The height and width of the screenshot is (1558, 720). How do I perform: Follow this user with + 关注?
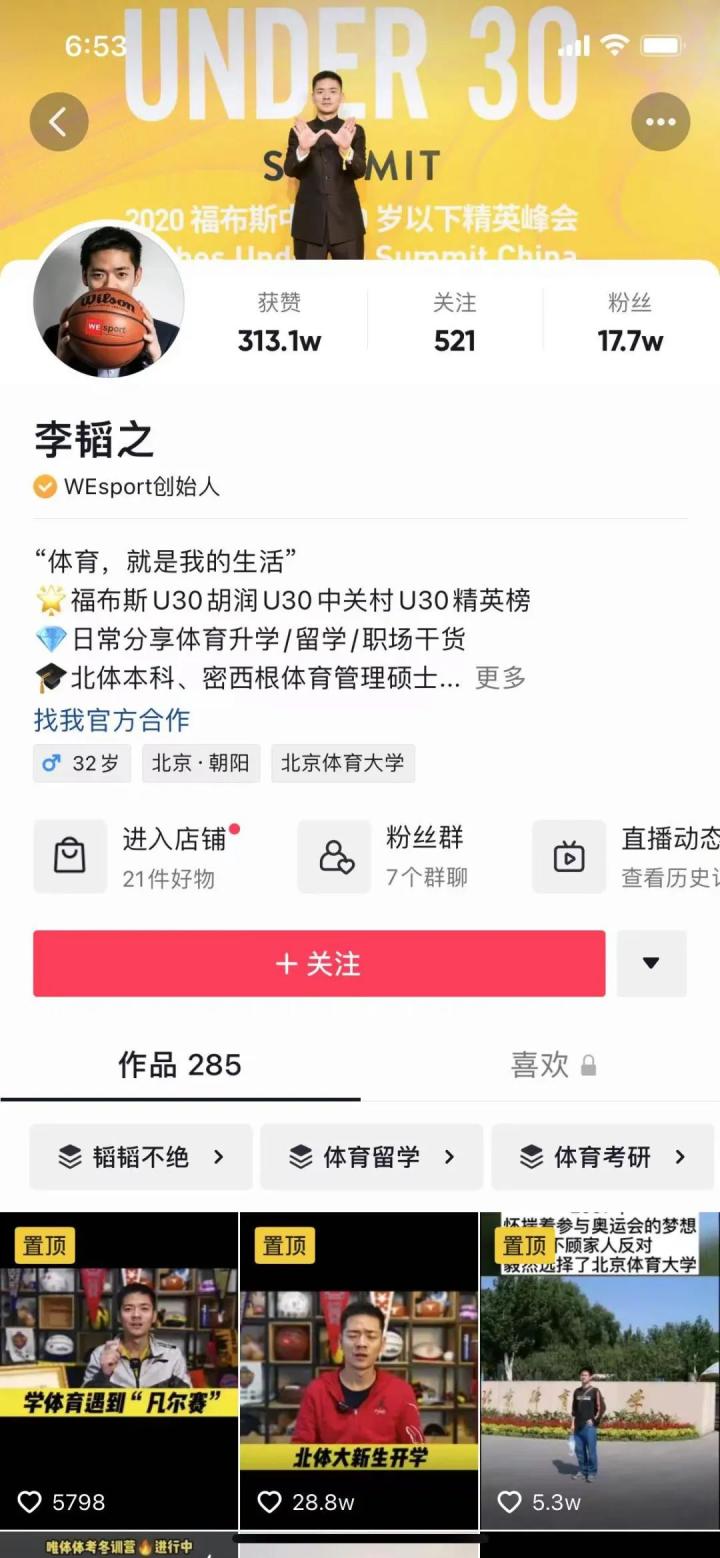[x=319, y=963]
